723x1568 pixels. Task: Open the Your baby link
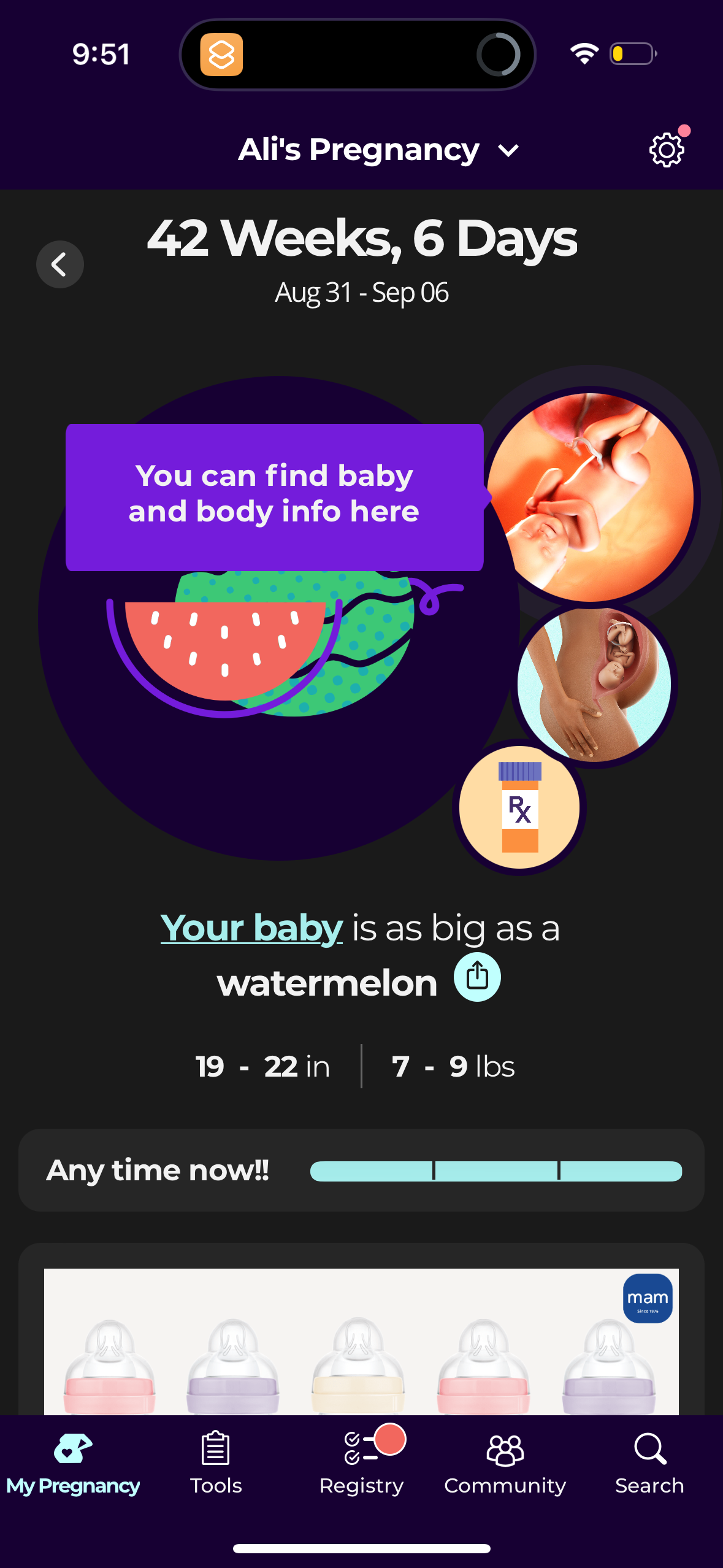[x=250, y=928]
